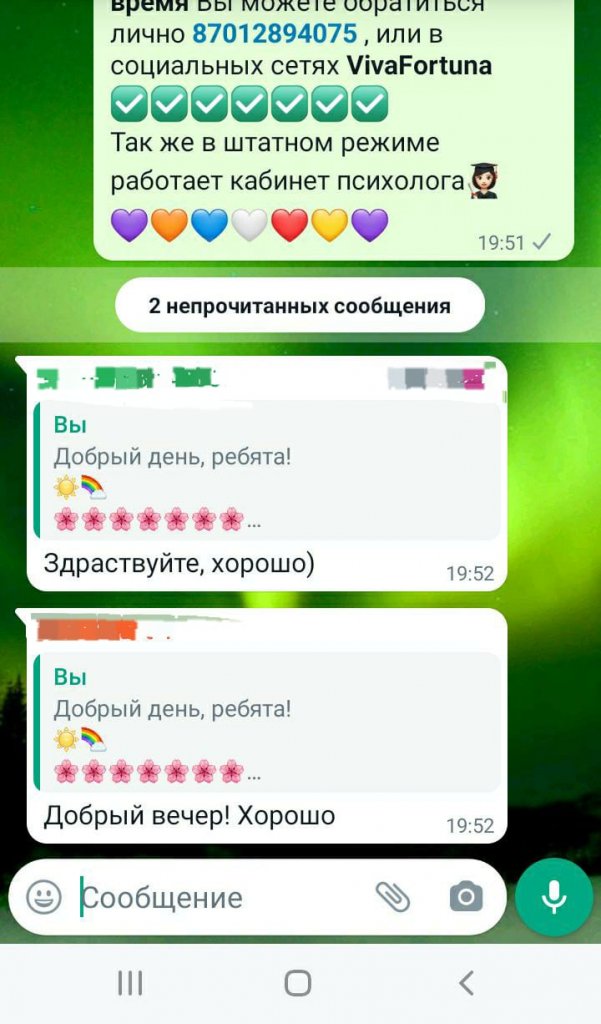The width and height of the screenshot is (601, 1024).
Task: Jump to quoted message above Добрый вечер! Хорошо
Action: [268, 723]
